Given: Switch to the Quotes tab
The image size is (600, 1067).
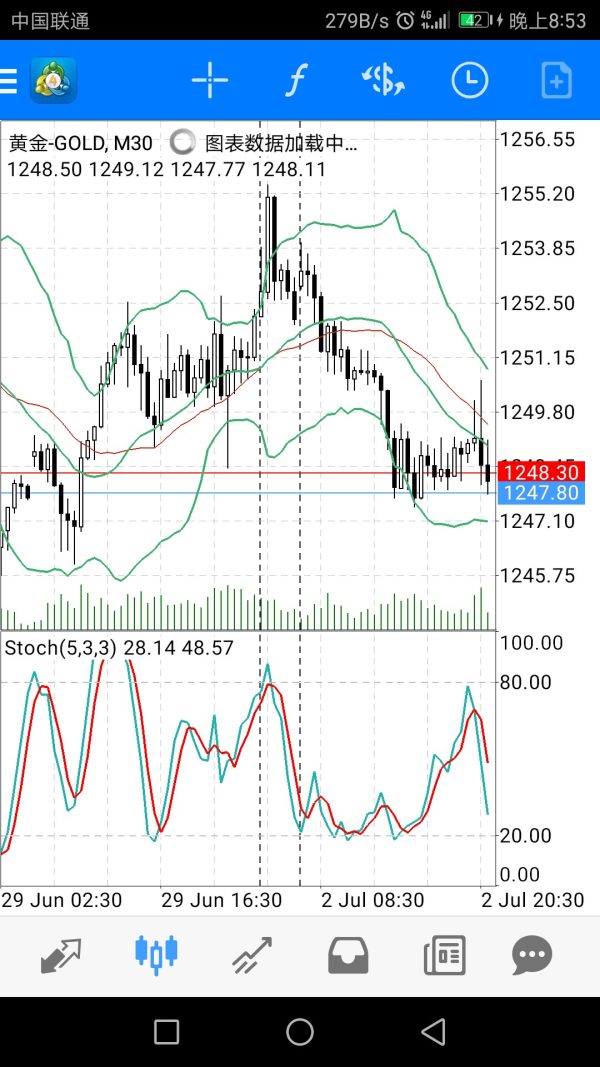Looking at the screenshot, I should click(x=61, y=955).
